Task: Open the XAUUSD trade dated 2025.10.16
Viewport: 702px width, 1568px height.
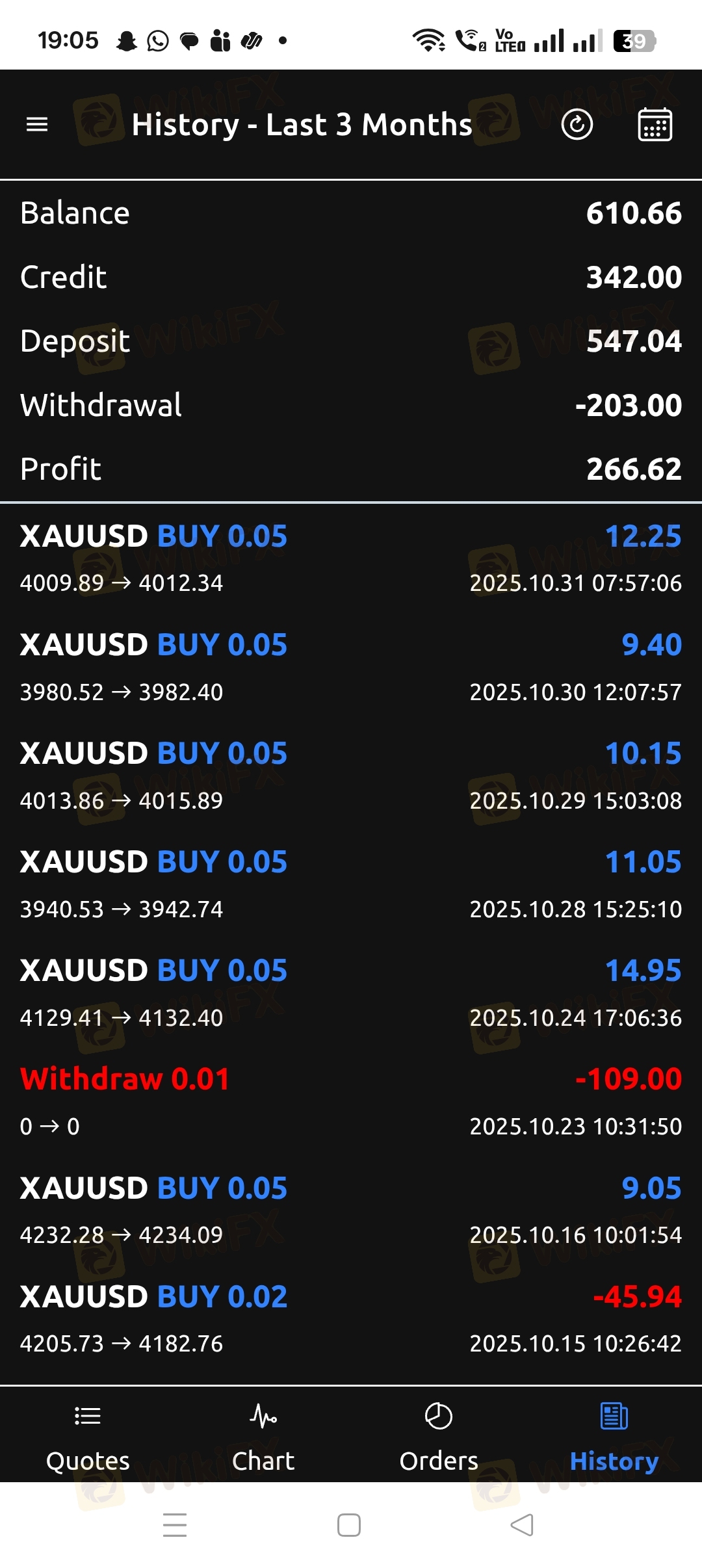Action: (351, 1210)
